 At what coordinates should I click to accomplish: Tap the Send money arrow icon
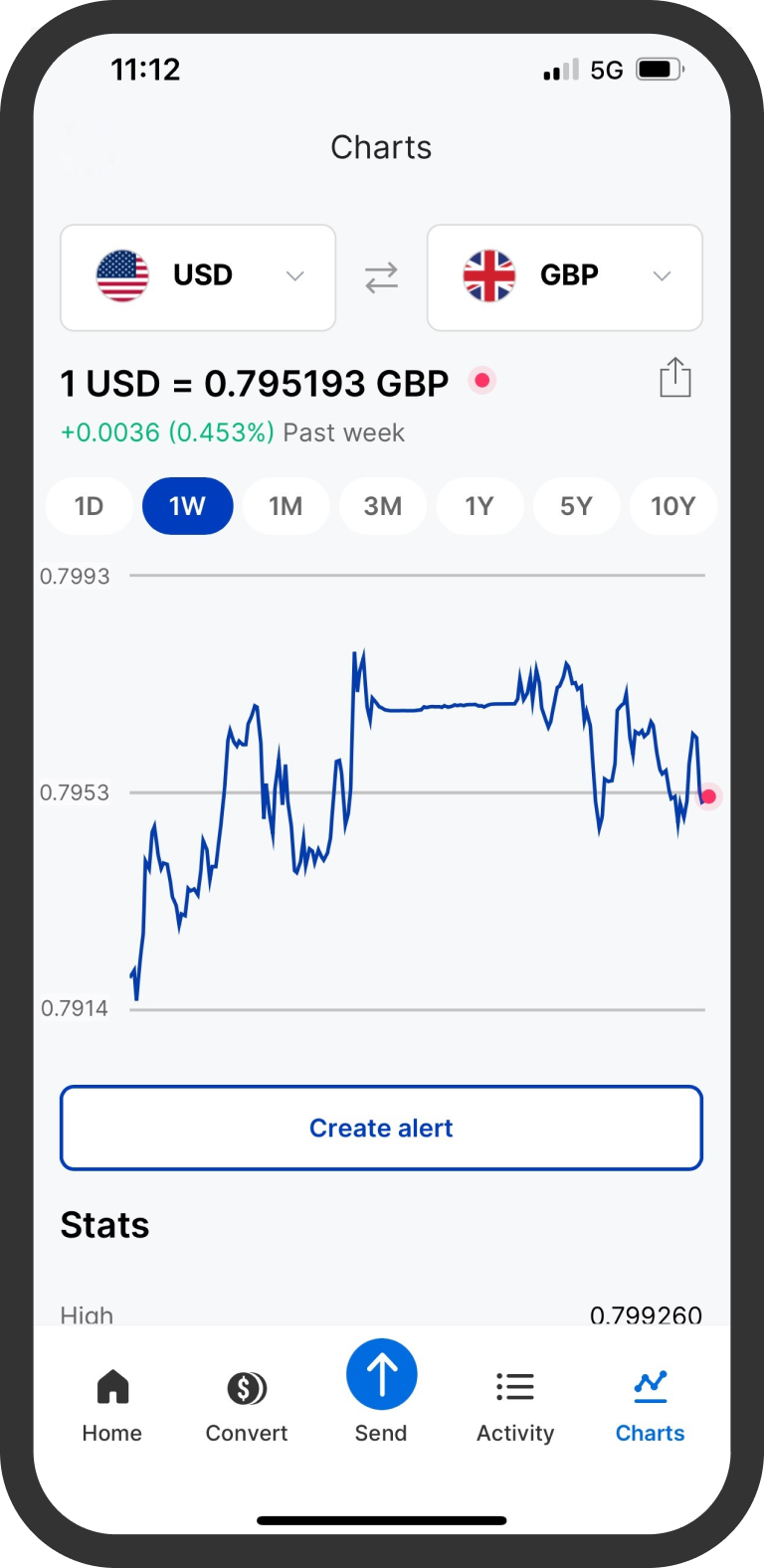coord(381,1373)
